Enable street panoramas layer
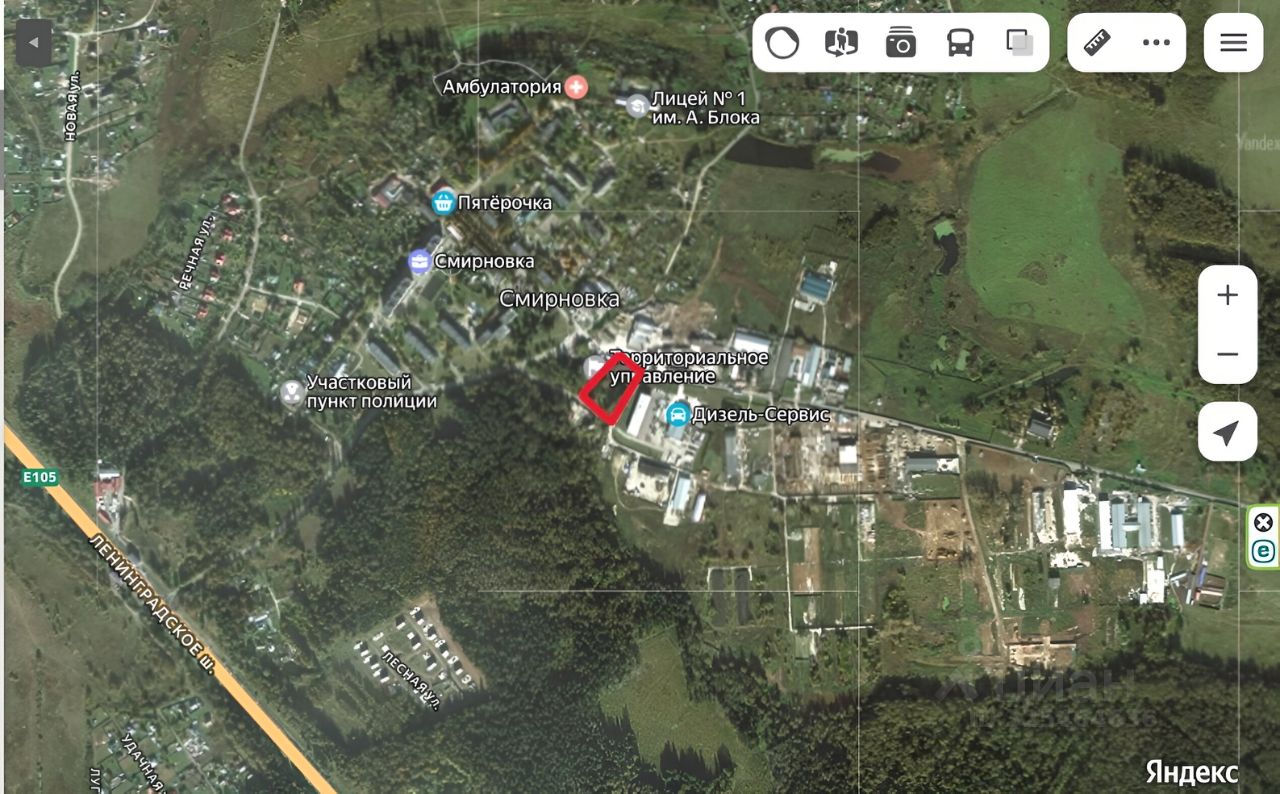 coord(841,43)
